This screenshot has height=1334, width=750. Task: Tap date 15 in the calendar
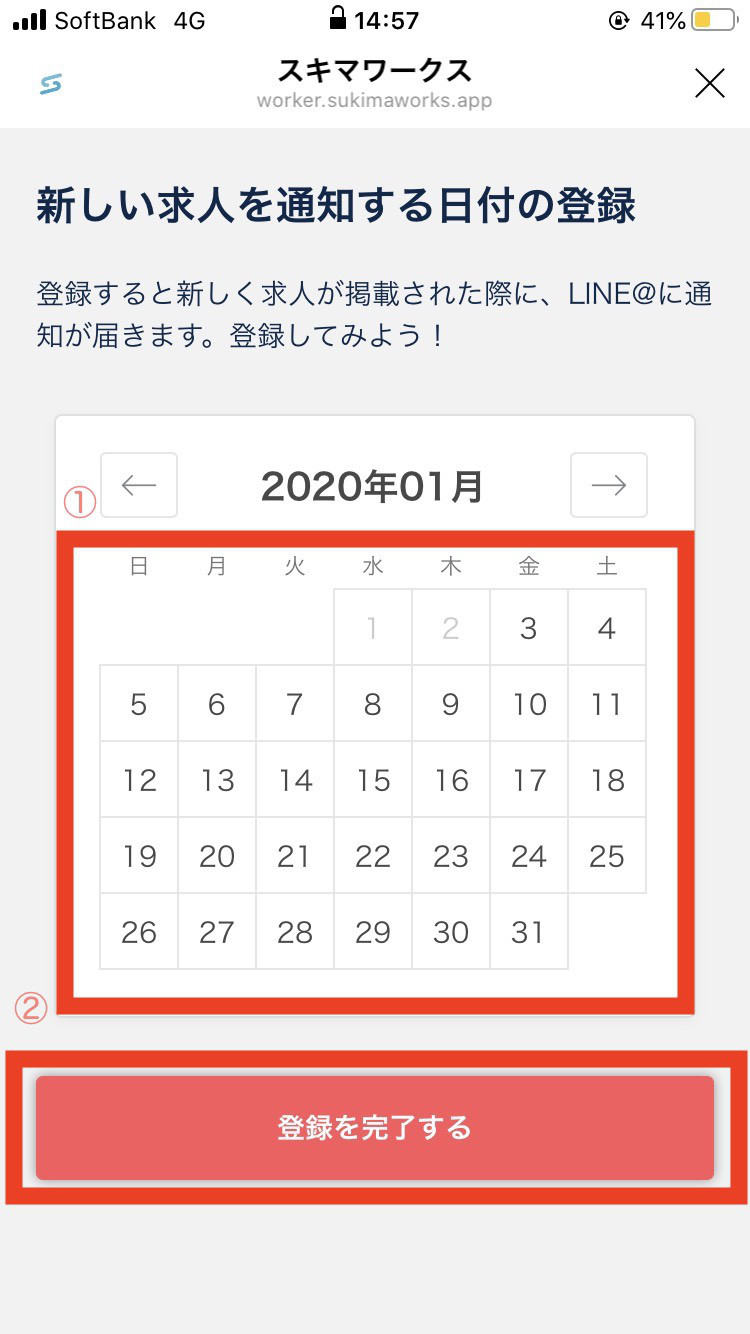click(x=373, y=780)
